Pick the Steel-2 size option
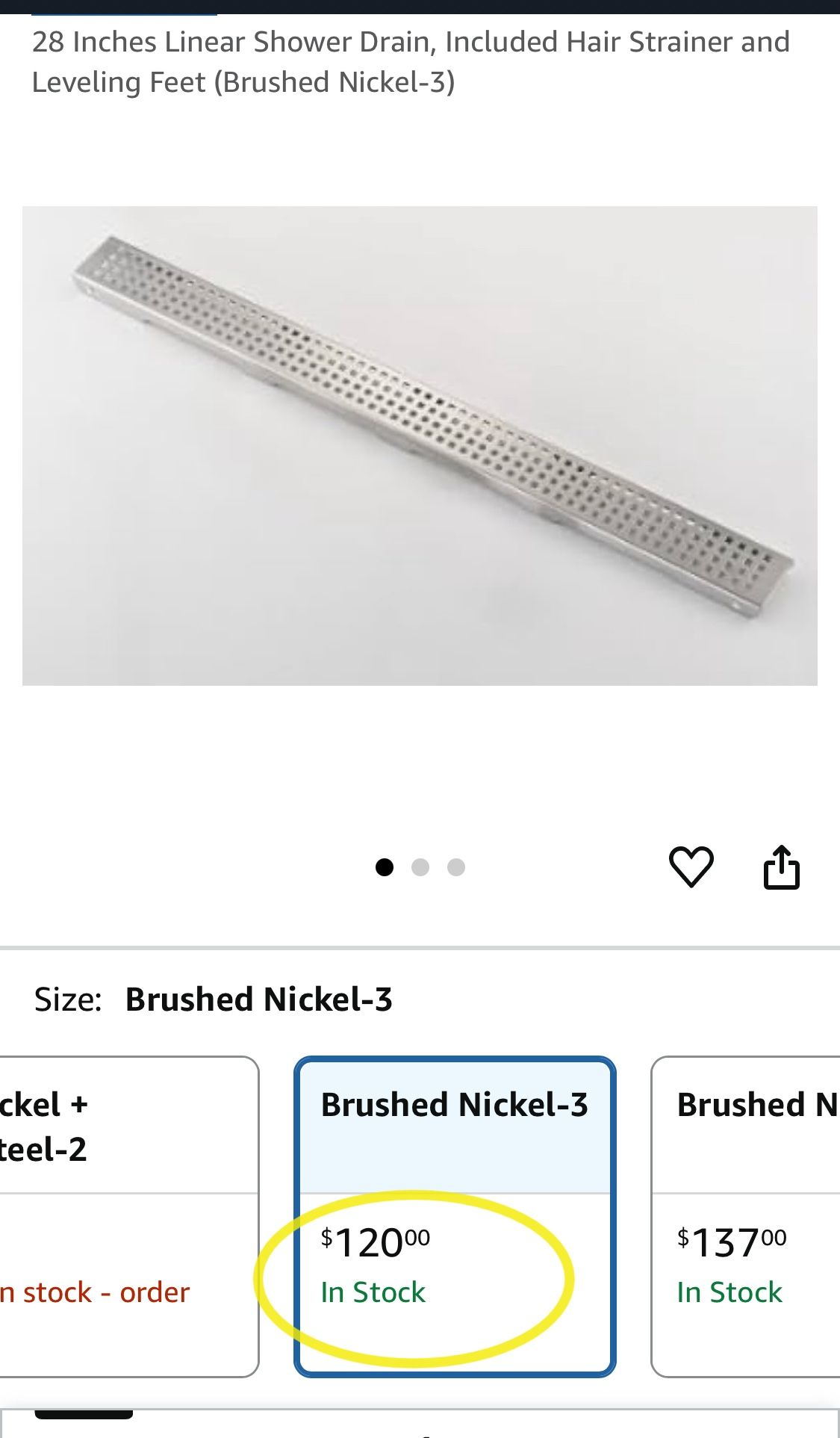Screen dimensions: 840x1438 (x=127, y=1215)
